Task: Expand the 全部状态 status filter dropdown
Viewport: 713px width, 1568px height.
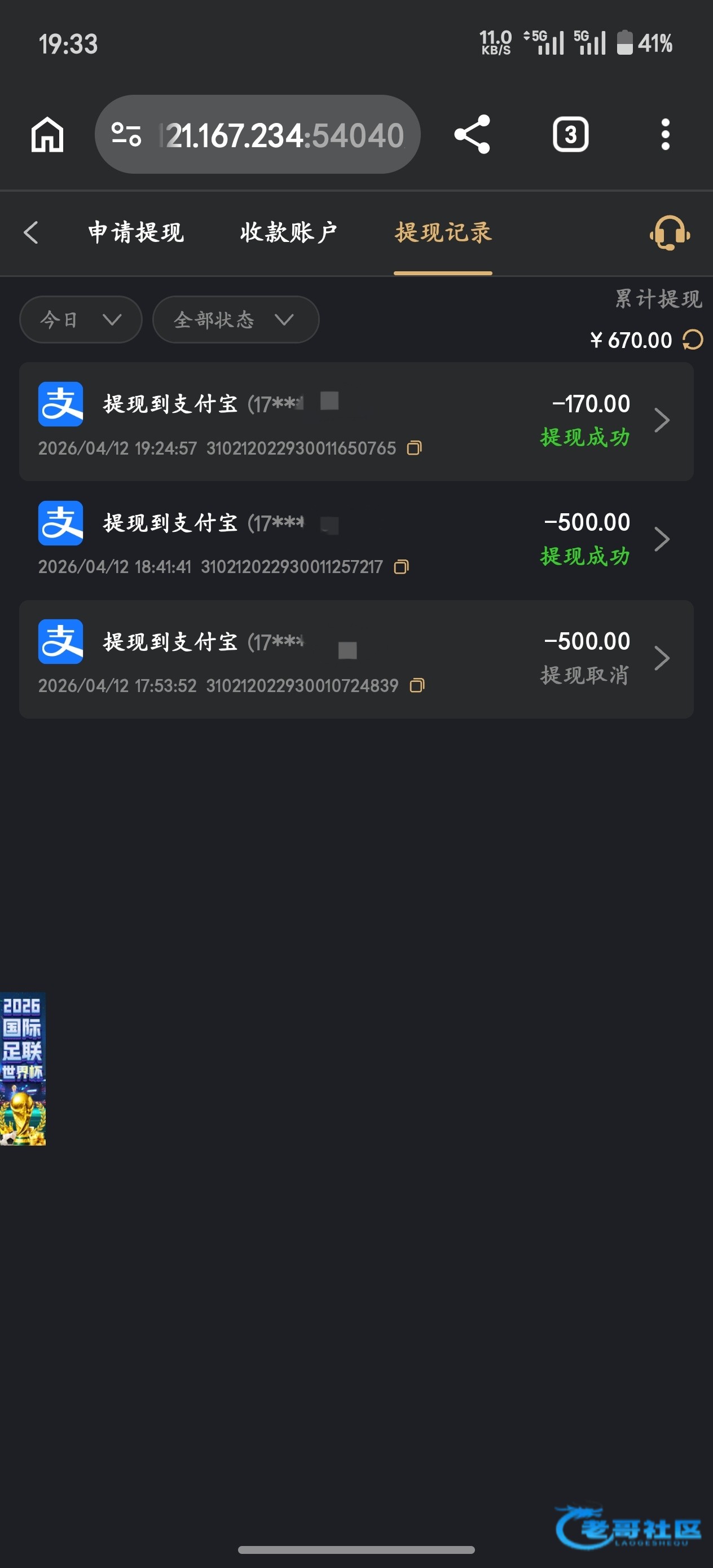Action: (235, 320)
